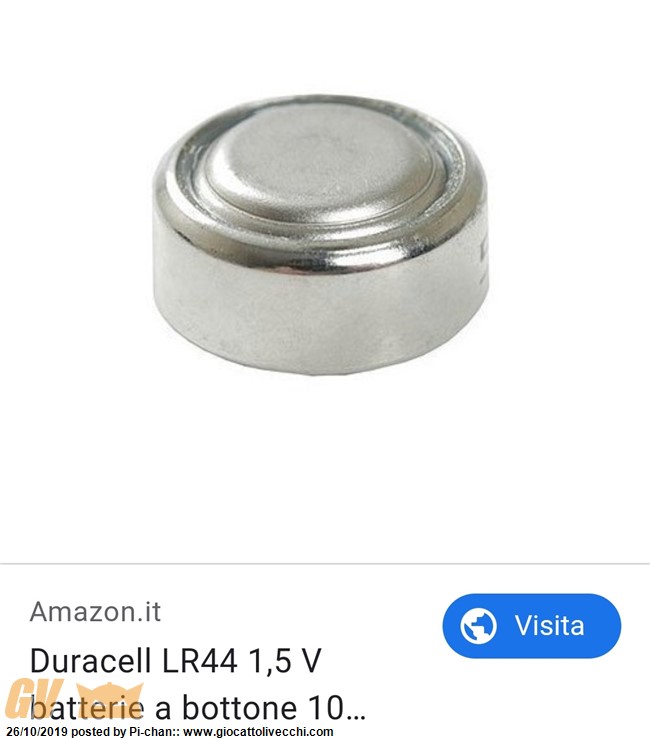The height and width of the screenshot is (739, 650).
Task: Tap the Visita button
Action: coord(531,626)
